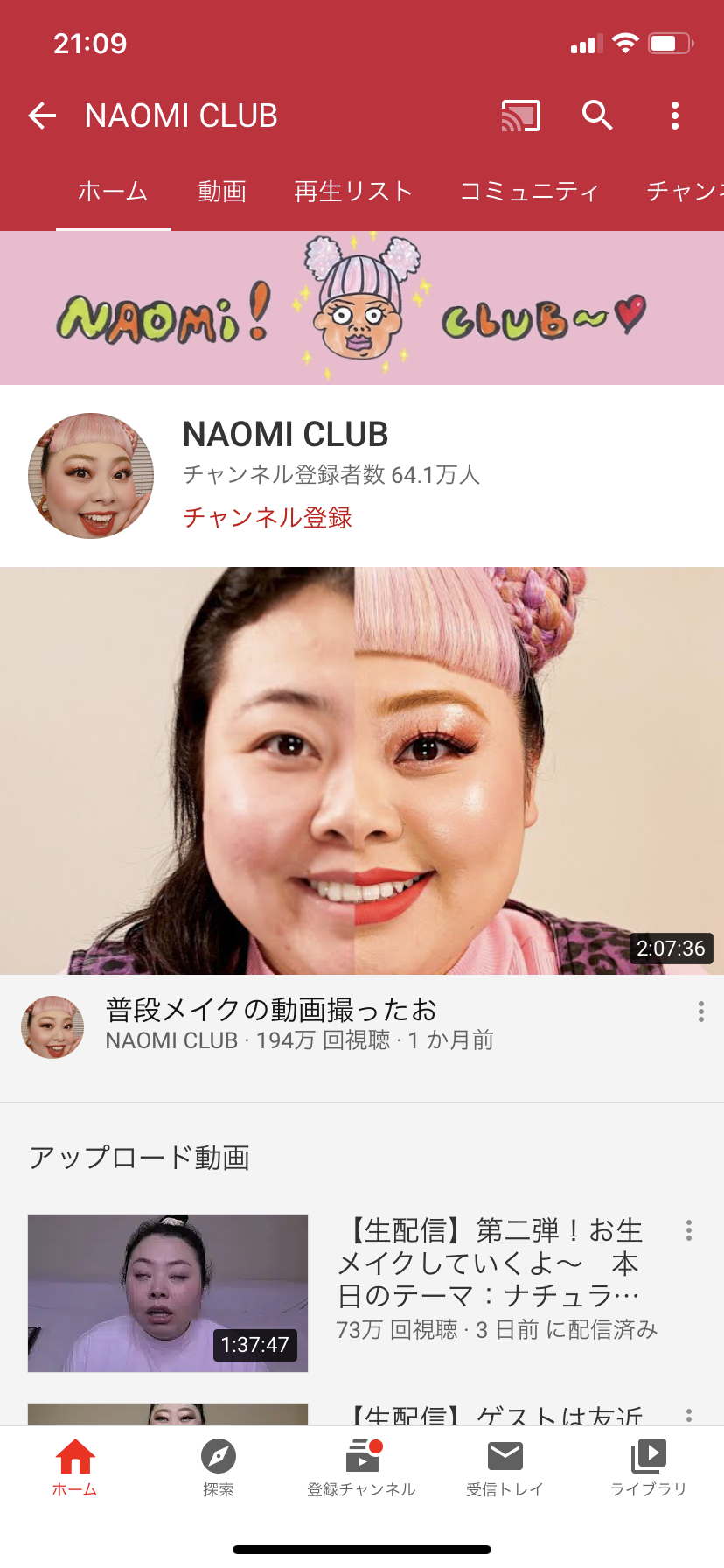
Task: Open the 第二弾！お生メイク live stream video
Action: (168, 1292)
